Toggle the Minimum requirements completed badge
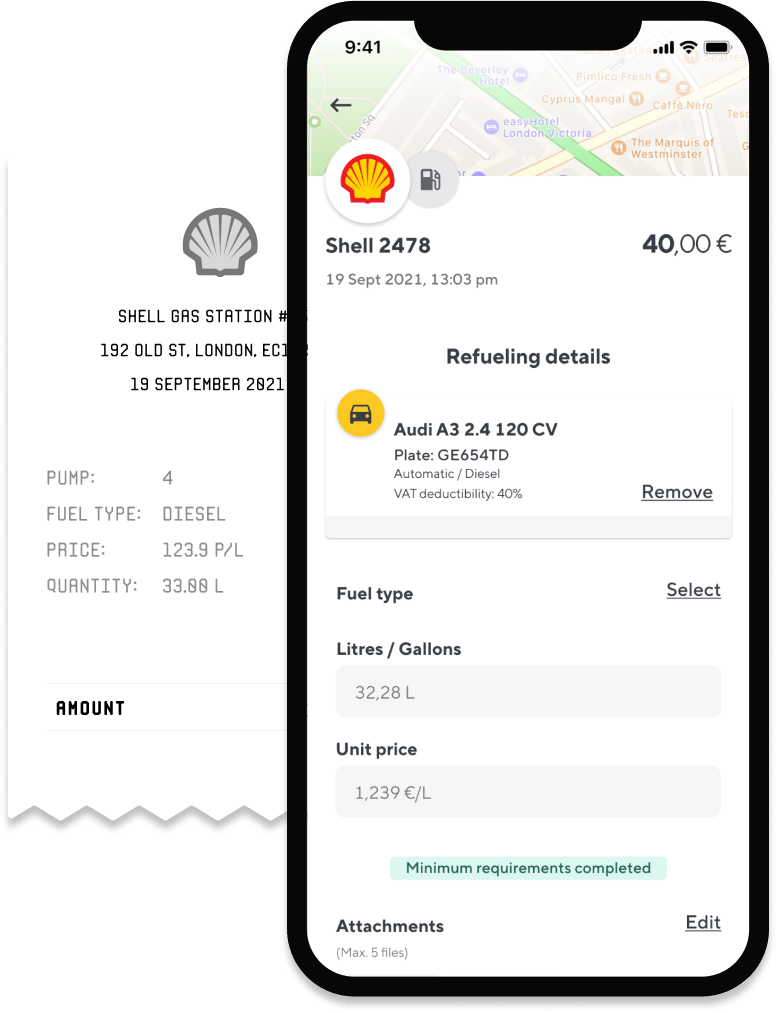777x1013 pixels. click(x=528, y=868)
